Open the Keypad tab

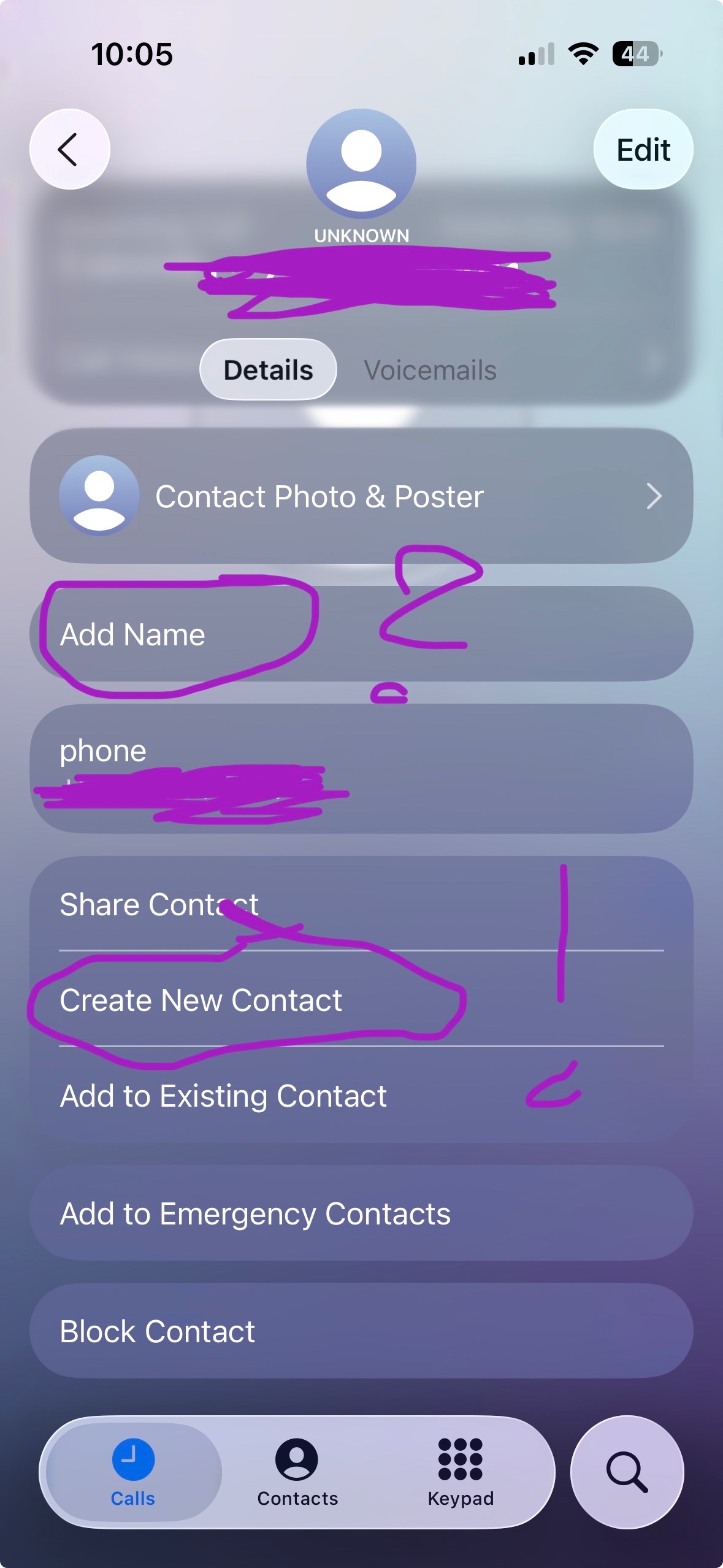pos(461,1472)
